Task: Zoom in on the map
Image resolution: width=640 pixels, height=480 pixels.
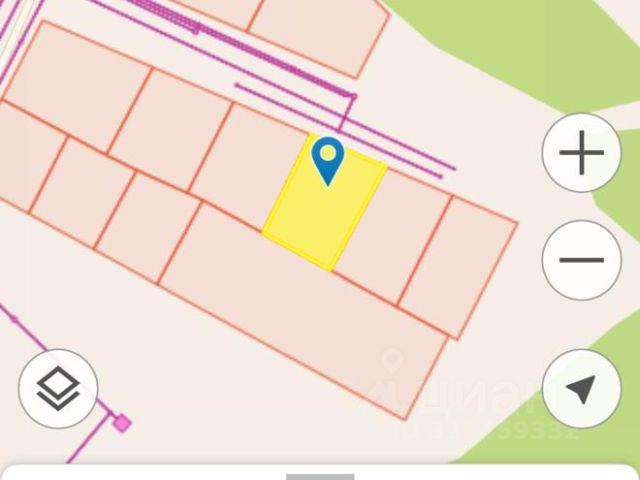Action: tap(581, 154)
